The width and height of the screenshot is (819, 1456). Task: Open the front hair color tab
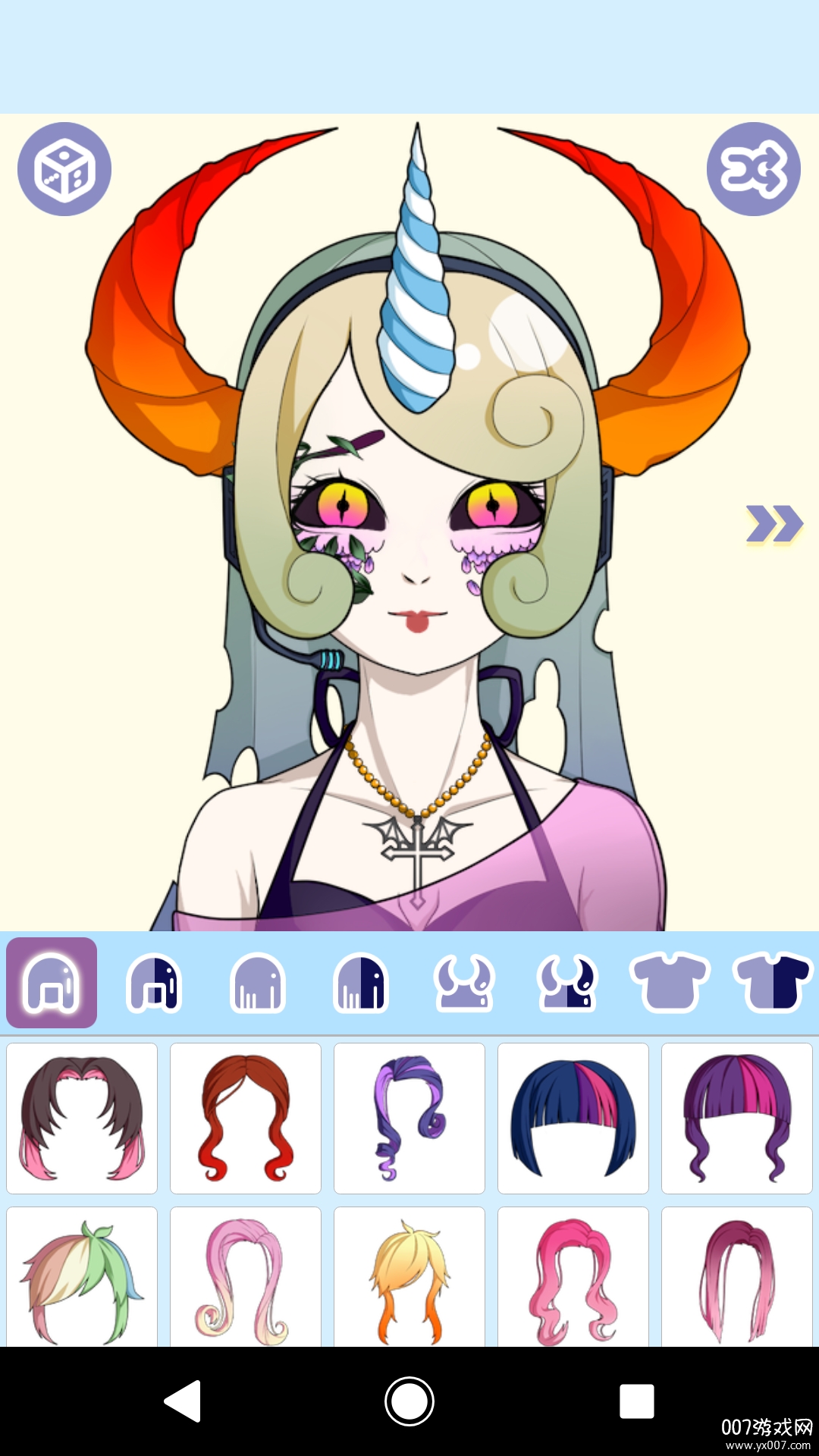click(x=155, y=983)
